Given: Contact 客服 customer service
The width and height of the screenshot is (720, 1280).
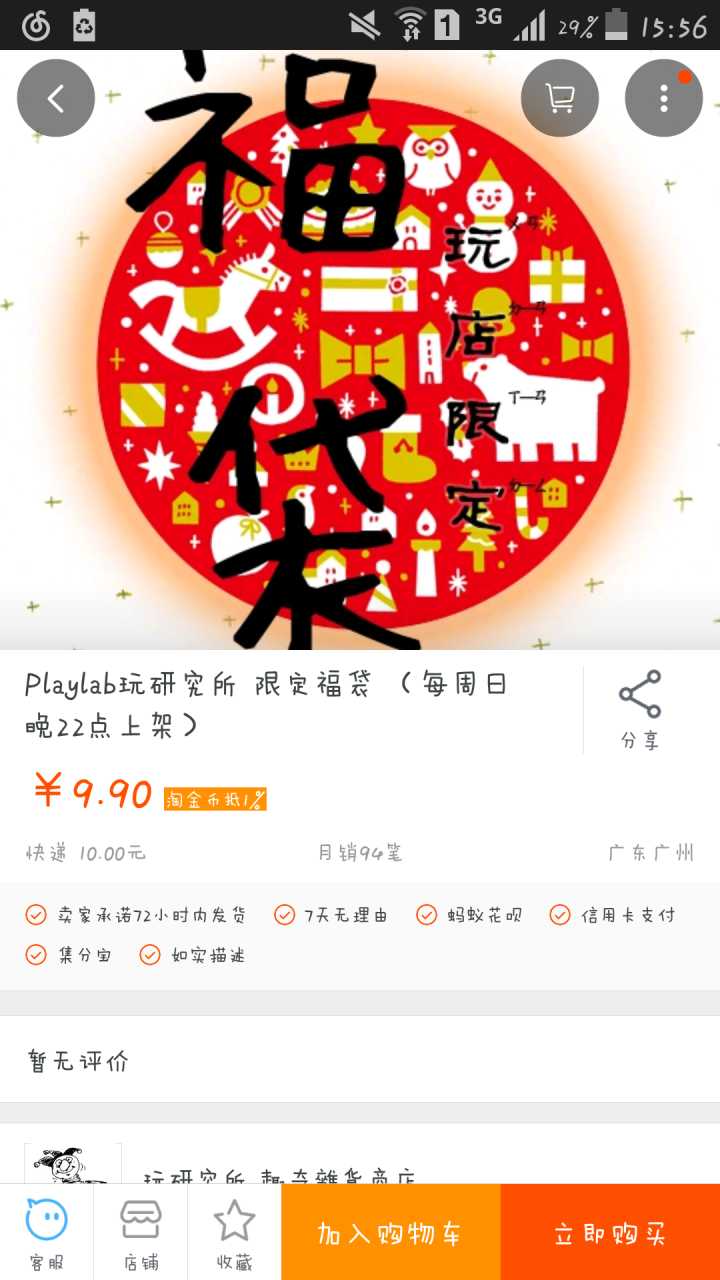Looking at the screenshot, I should [46, 1232].
